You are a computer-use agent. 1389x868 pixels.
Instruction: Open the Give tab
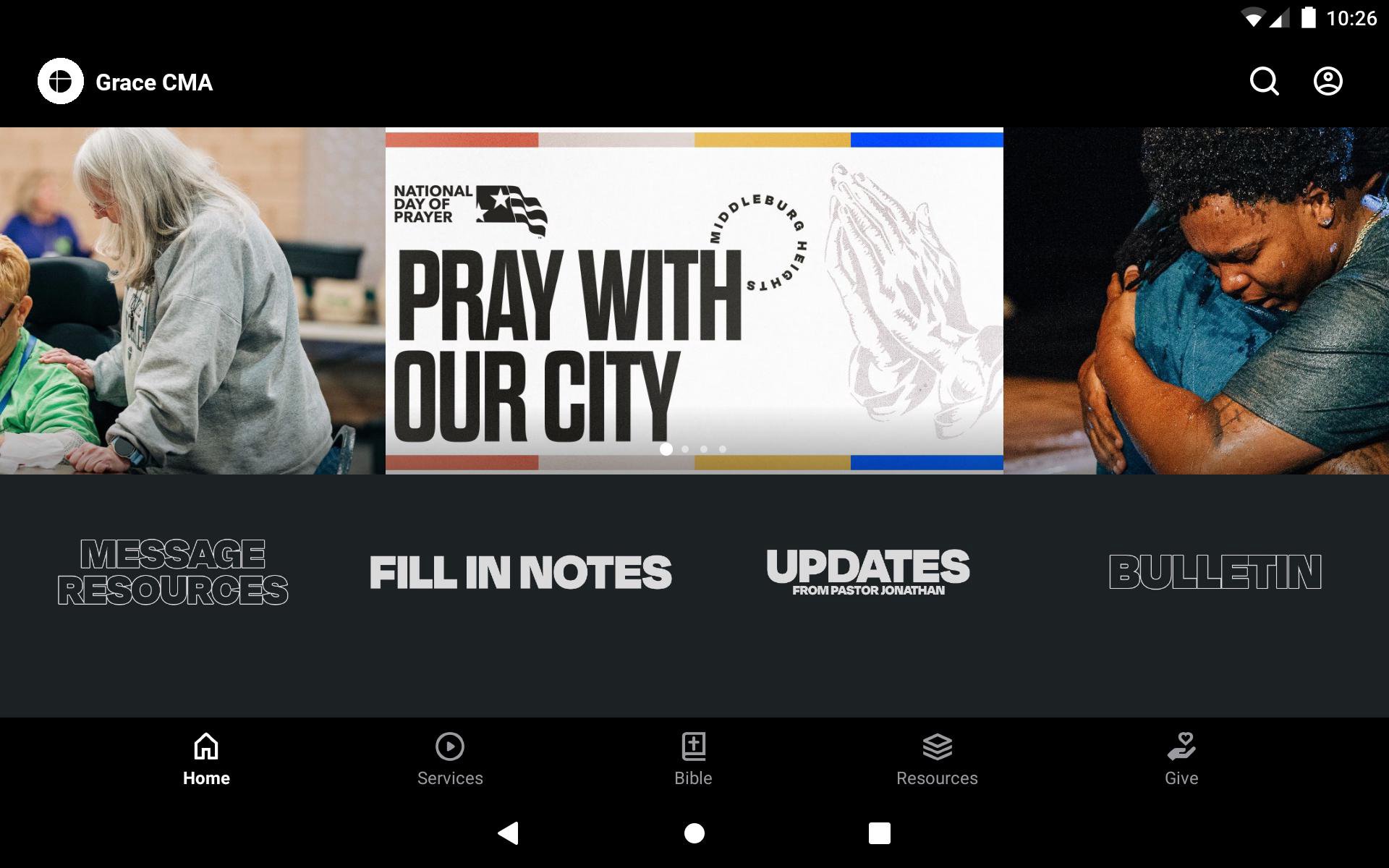point(1181,759)
